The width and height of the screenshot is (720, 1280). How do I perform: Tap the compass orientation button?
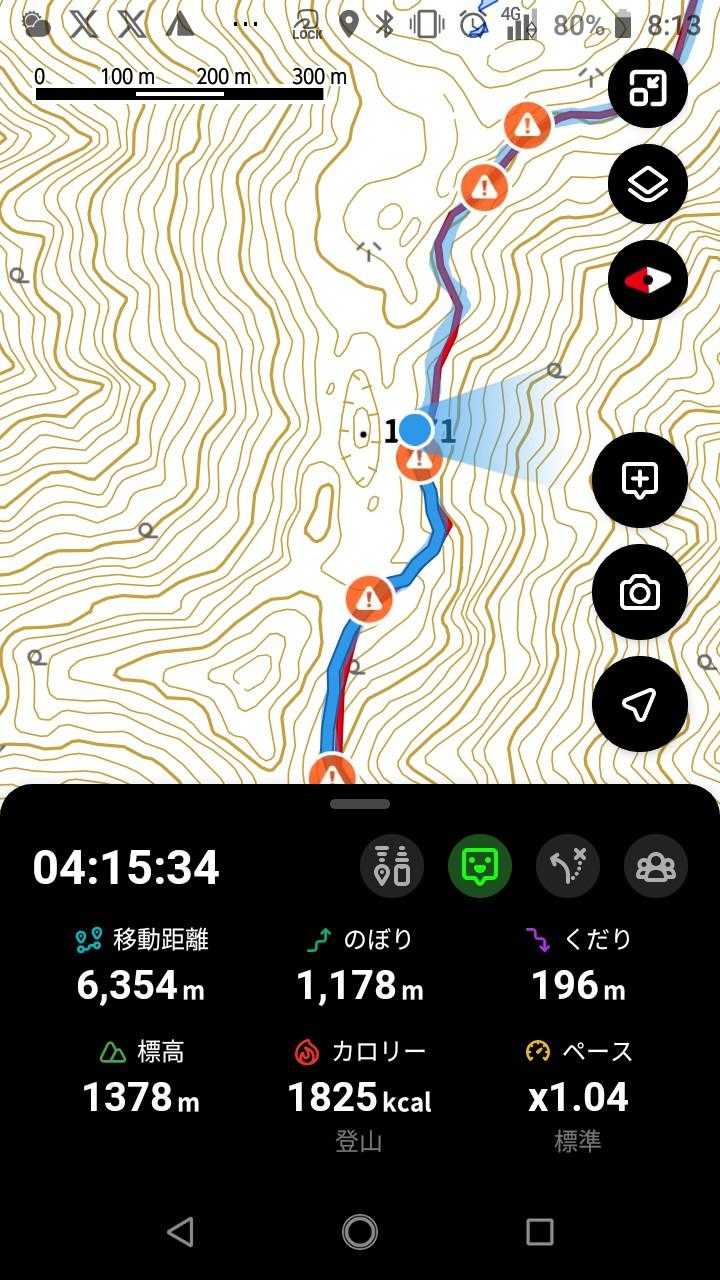tap(648, 280)
